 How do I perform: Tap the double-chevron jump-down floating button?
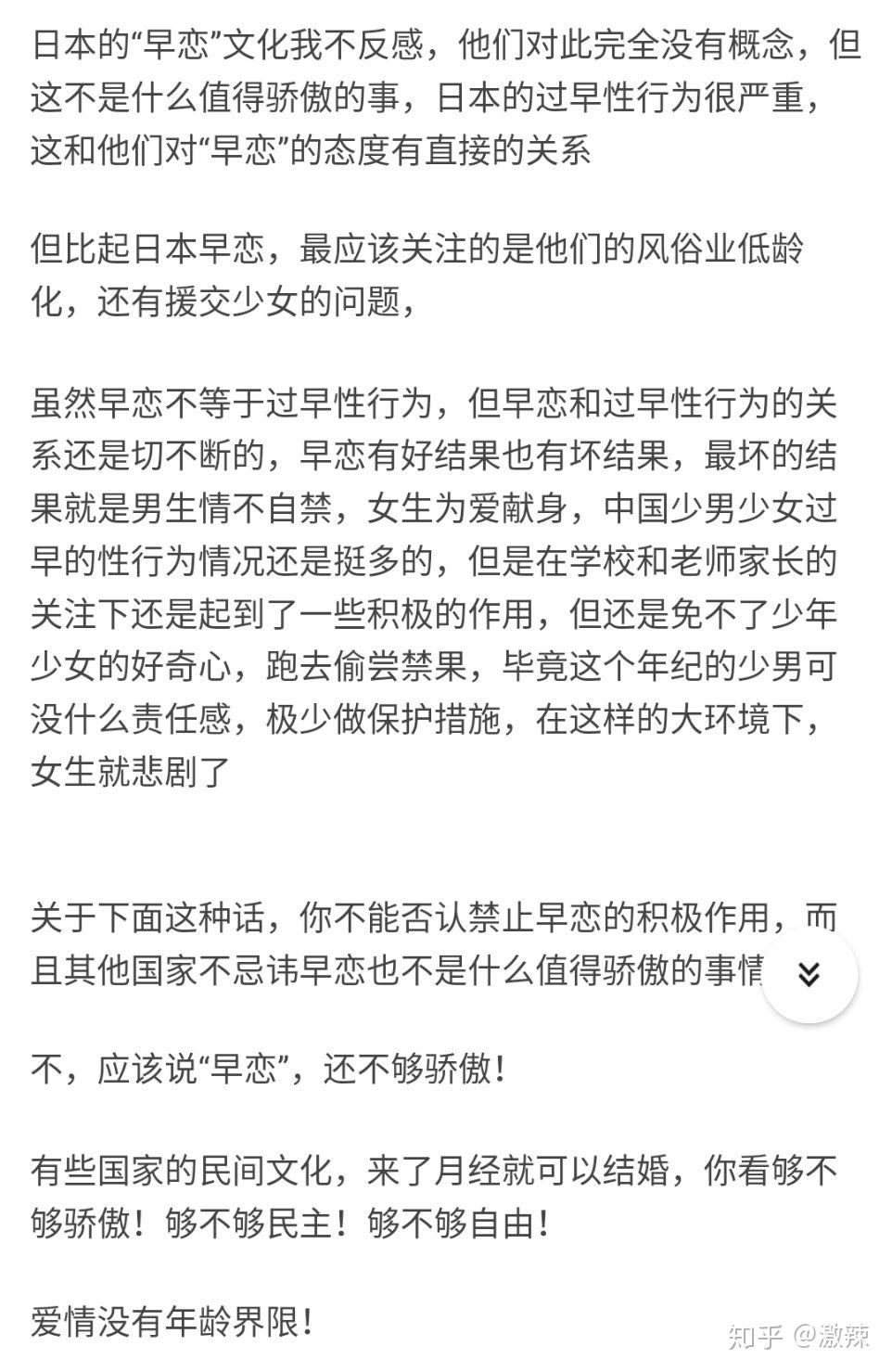tap(809, 974)
